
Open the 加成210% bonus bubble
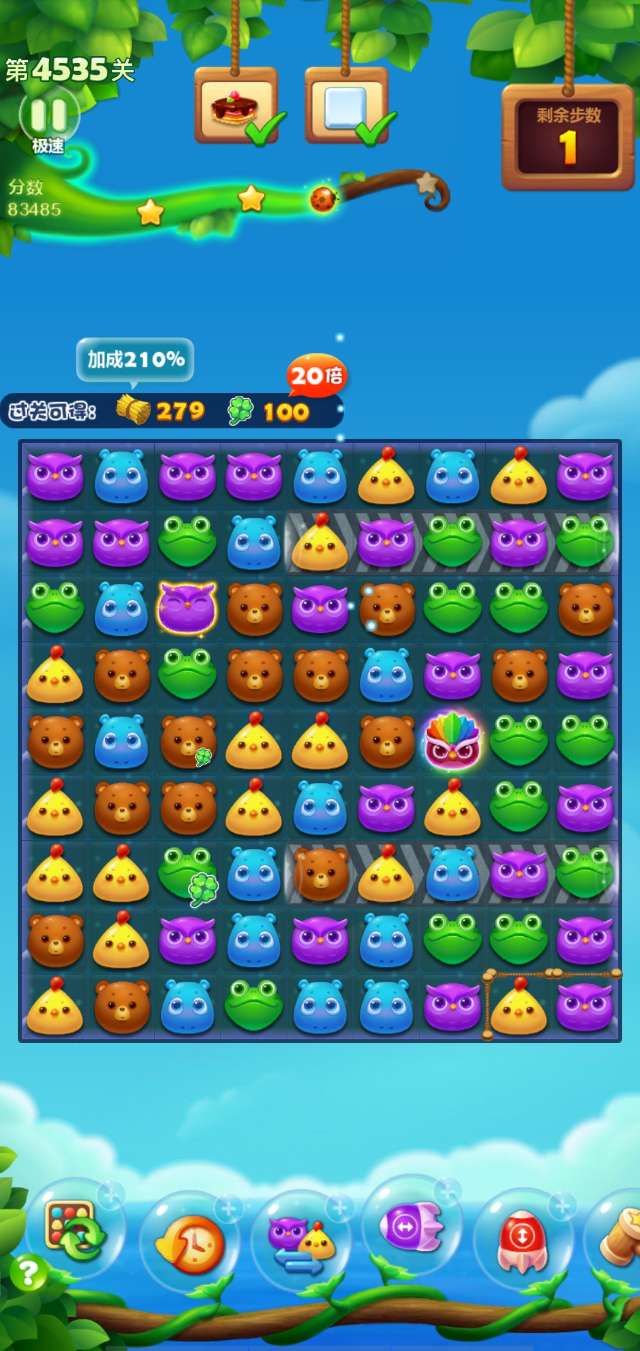(x=135, y=360)
